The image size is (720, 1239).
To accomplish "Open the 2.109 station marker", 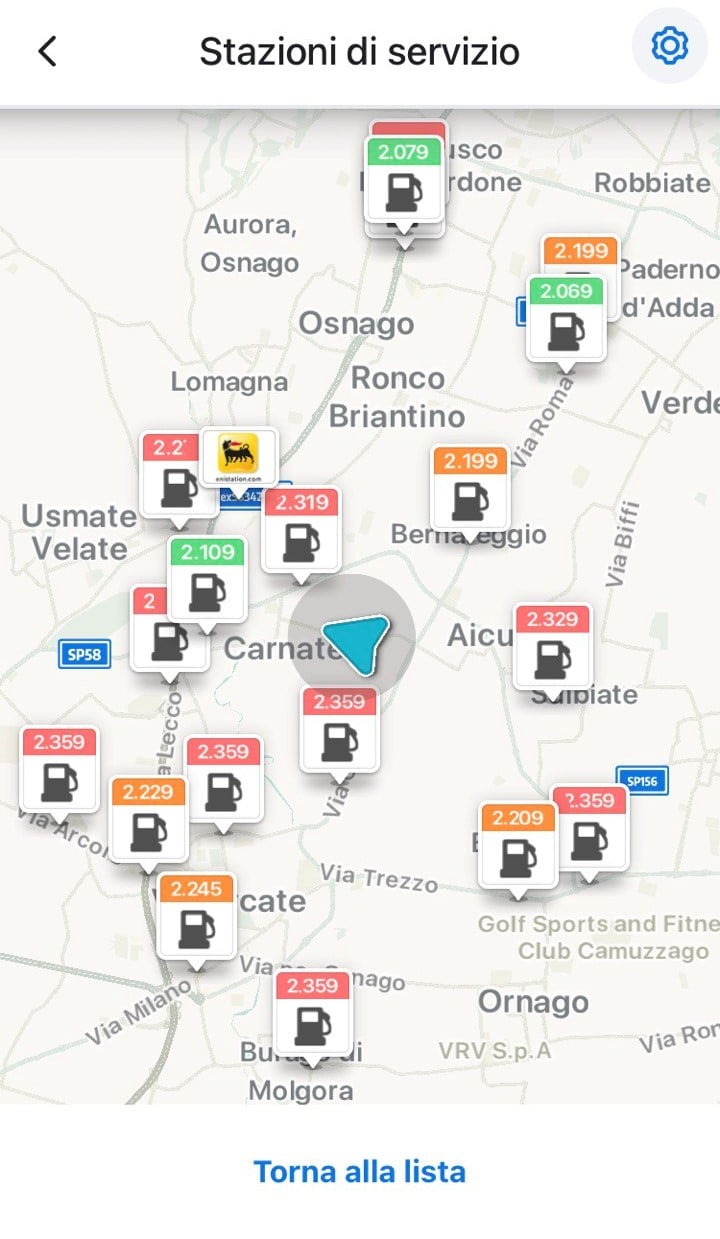I will (207, 580).
